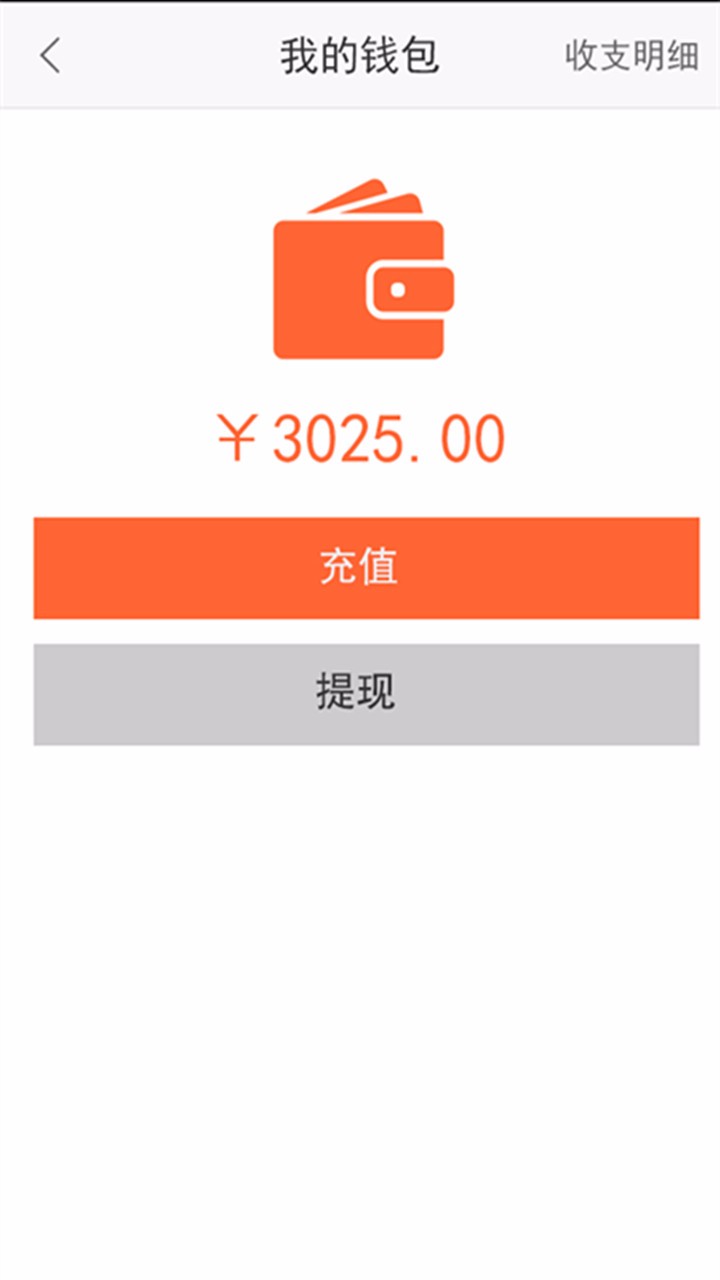Select the header bar labeled 我的钱包
Viewport: 720px width, 1280px height.
[360, 57]
